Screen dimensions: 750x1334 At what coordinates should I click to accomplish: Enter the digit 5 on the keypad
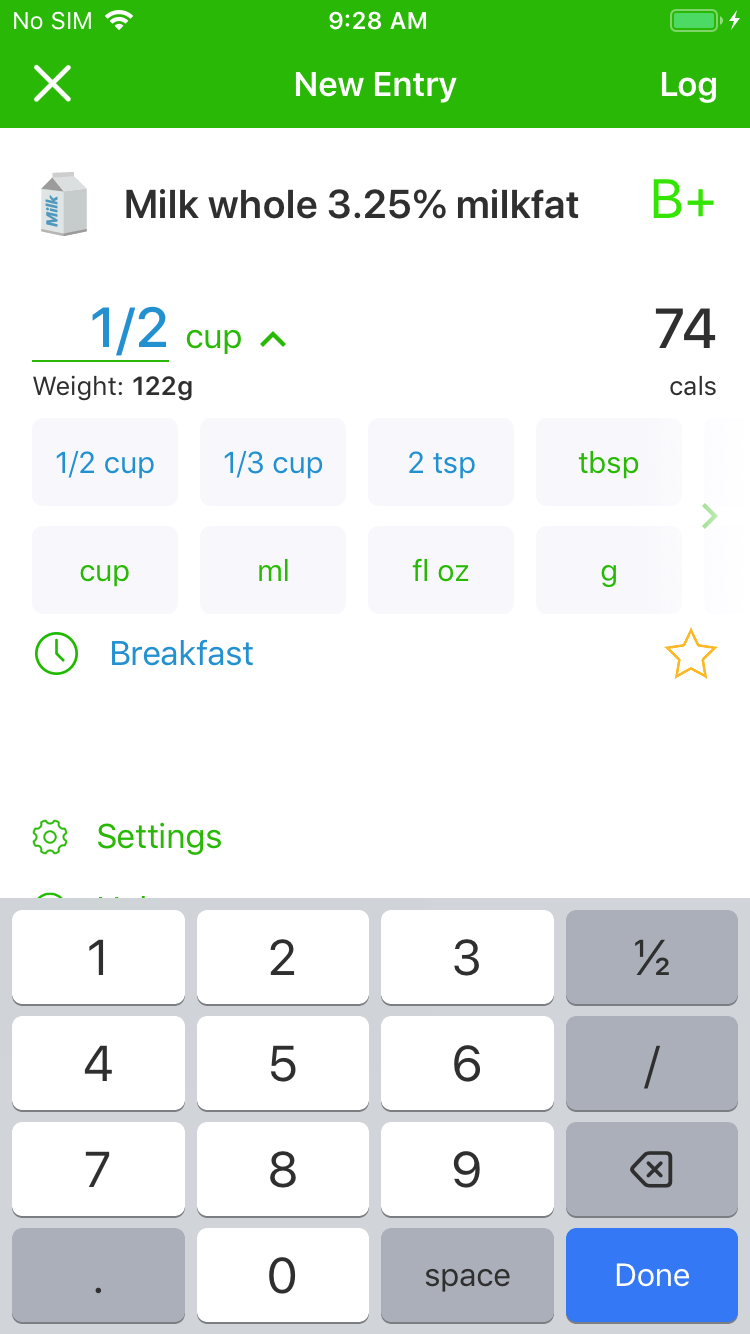[x=283, y=1064]
